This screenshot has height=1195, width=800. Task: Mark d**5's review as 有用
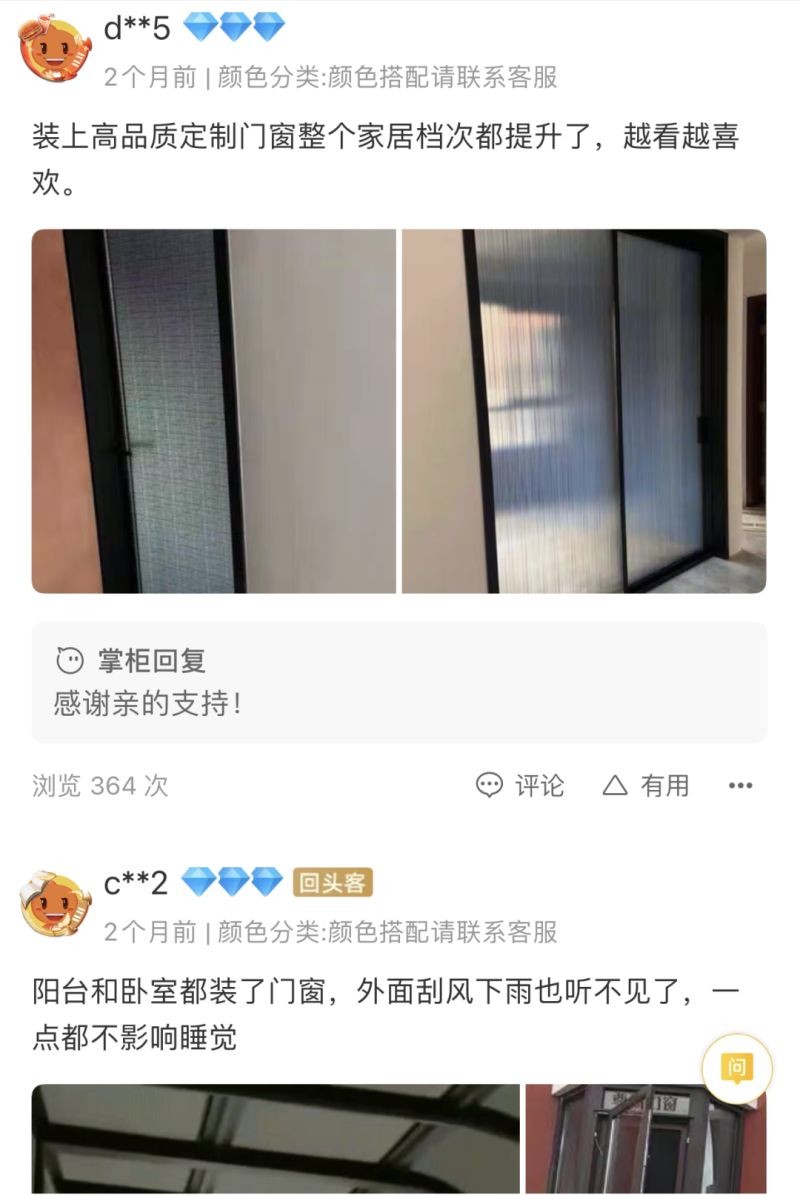click(x=646, y=786)
